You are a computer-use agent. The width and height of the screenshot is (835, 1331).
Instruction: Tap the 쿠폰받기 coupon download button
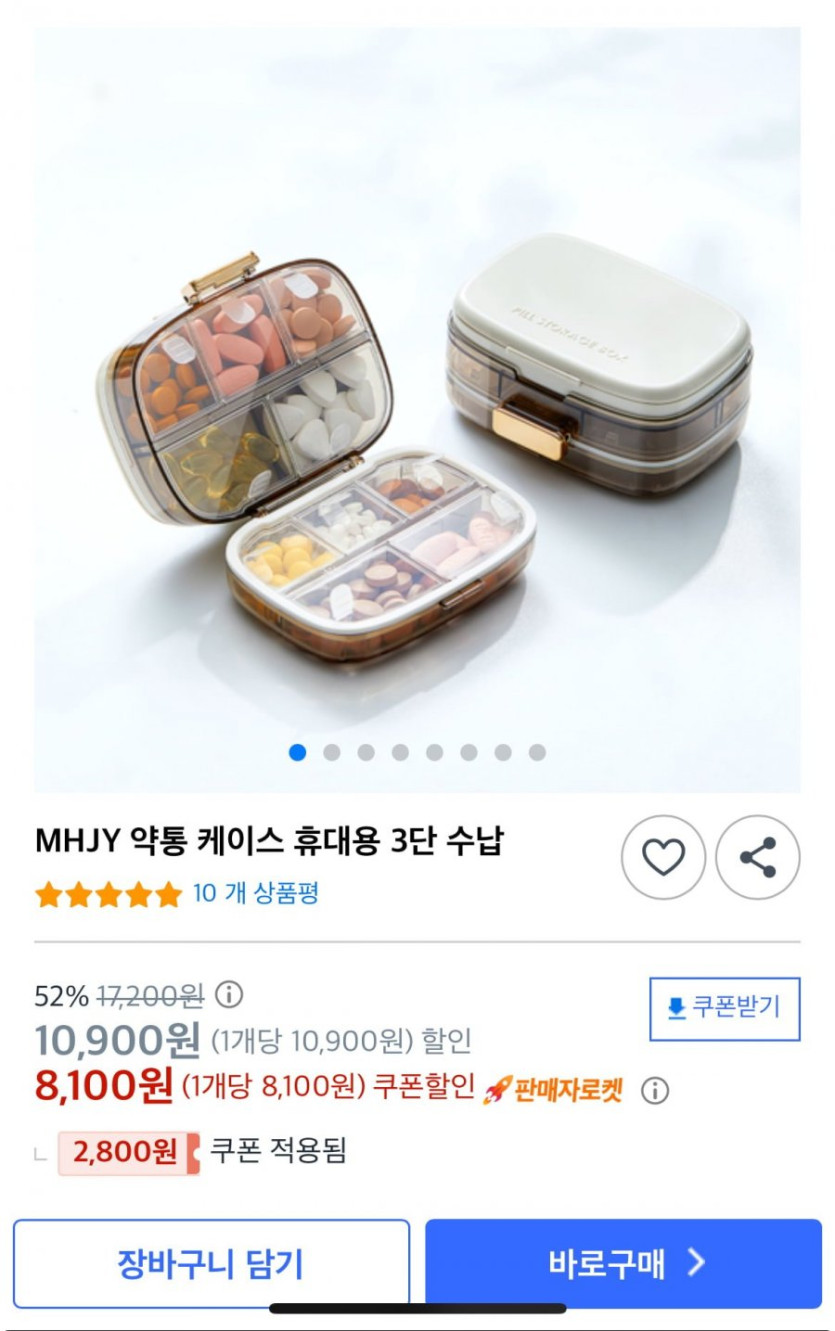(x=725, y=1008)
